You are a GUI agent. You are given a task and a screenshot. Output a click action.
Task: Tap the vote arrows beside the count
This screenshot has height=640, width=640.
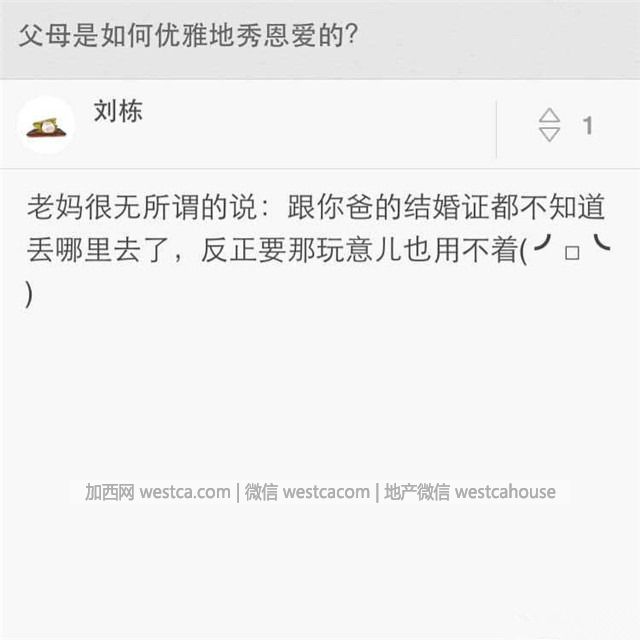tap(549, 126)
